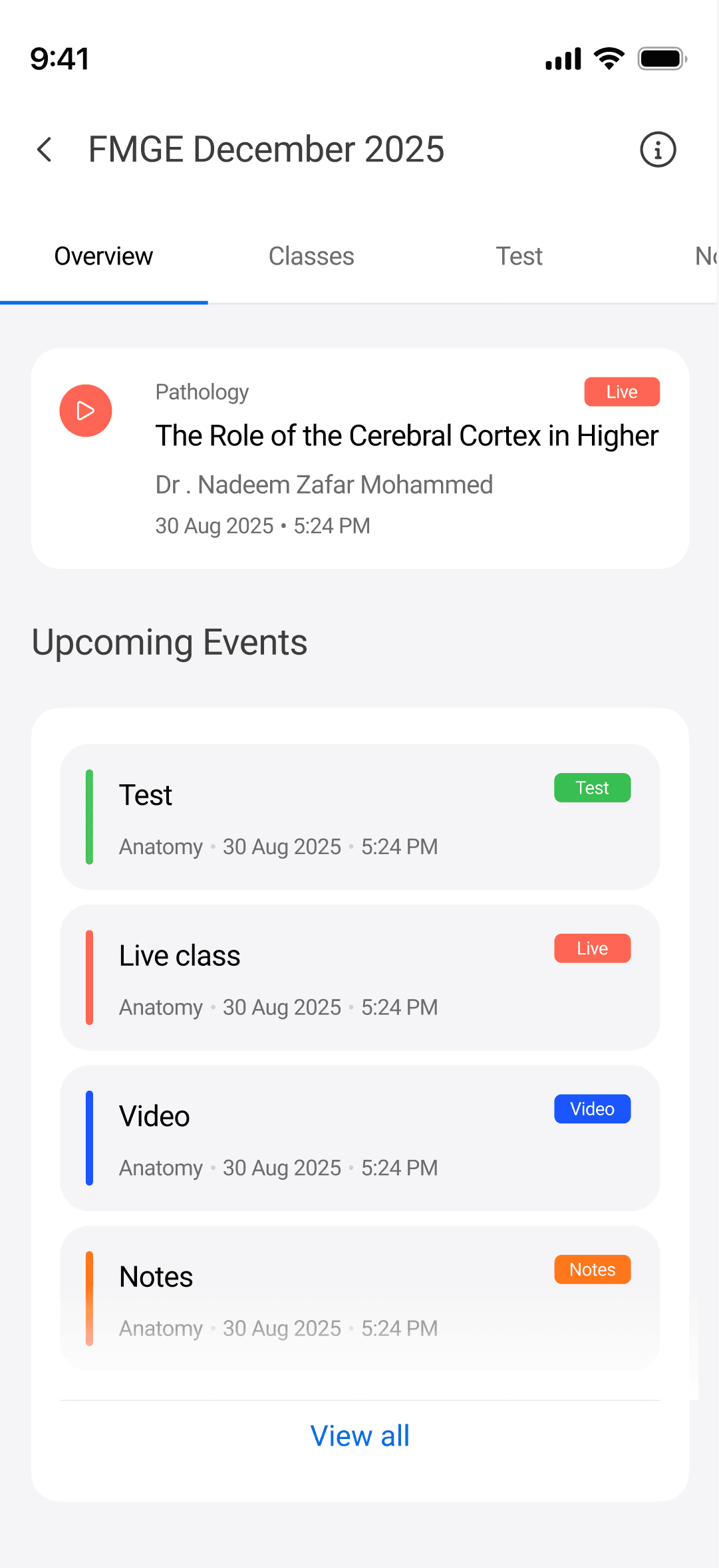
Task: Open the Video upcoming event
Action: (359, 1138)
